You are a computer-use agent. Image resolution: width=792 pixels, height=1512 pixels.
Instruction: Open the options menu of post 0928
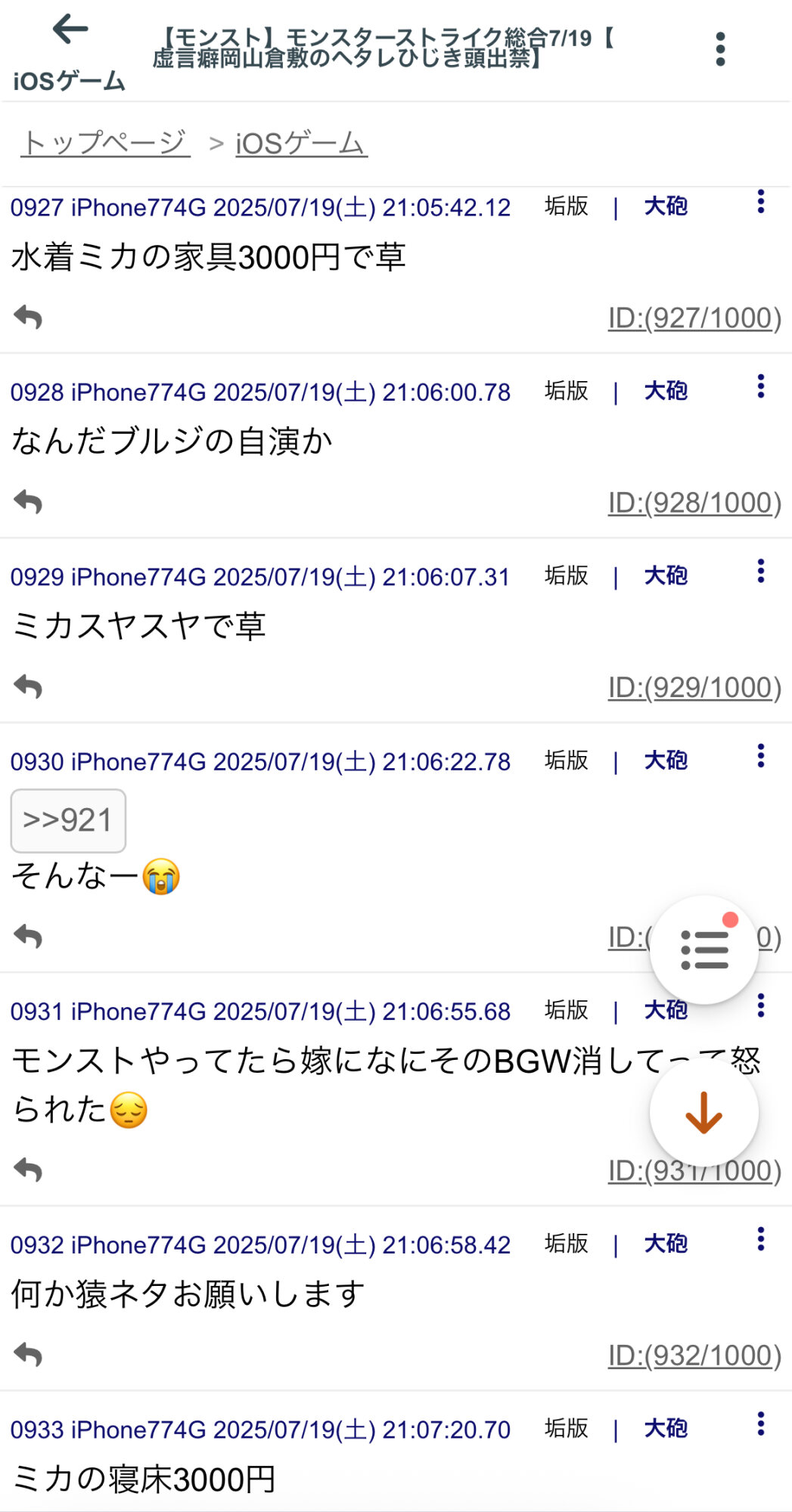[x=760, y=386]
